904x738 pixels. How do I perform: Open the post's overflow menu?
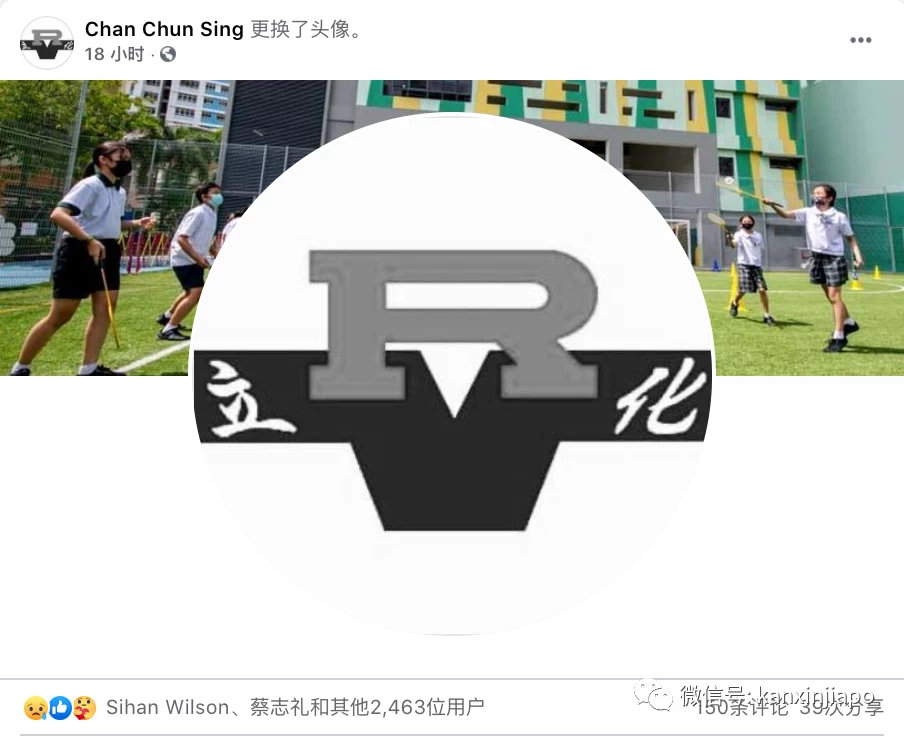pos(860,40)
